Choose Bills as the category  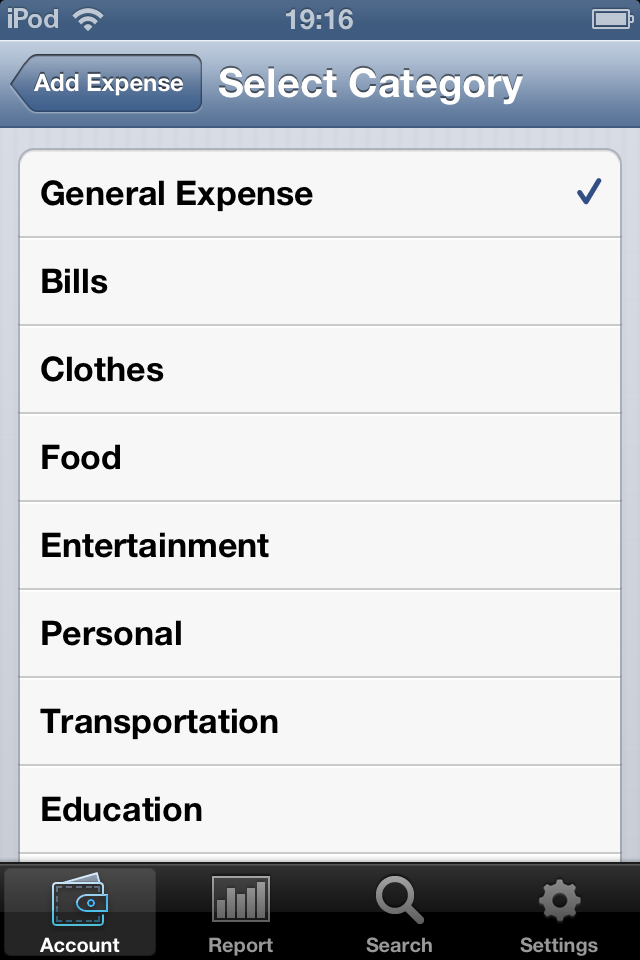point(320,282)
